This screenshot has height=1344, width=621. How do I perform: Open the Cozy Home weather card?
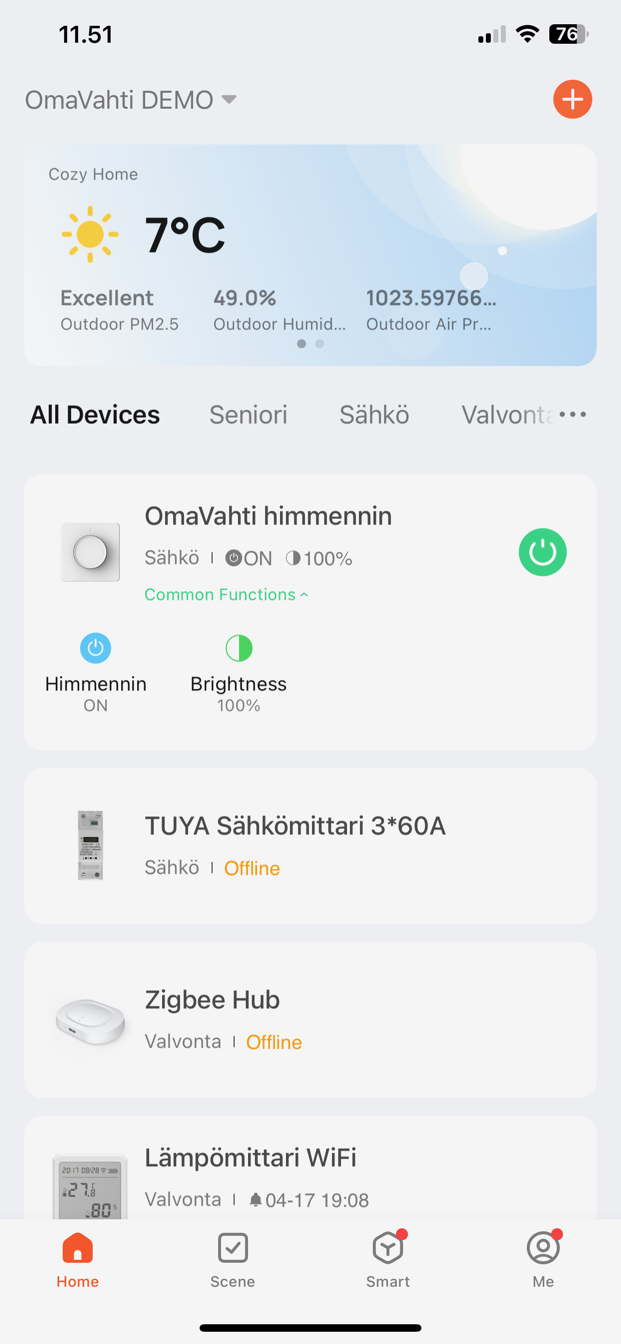[310, 255]
